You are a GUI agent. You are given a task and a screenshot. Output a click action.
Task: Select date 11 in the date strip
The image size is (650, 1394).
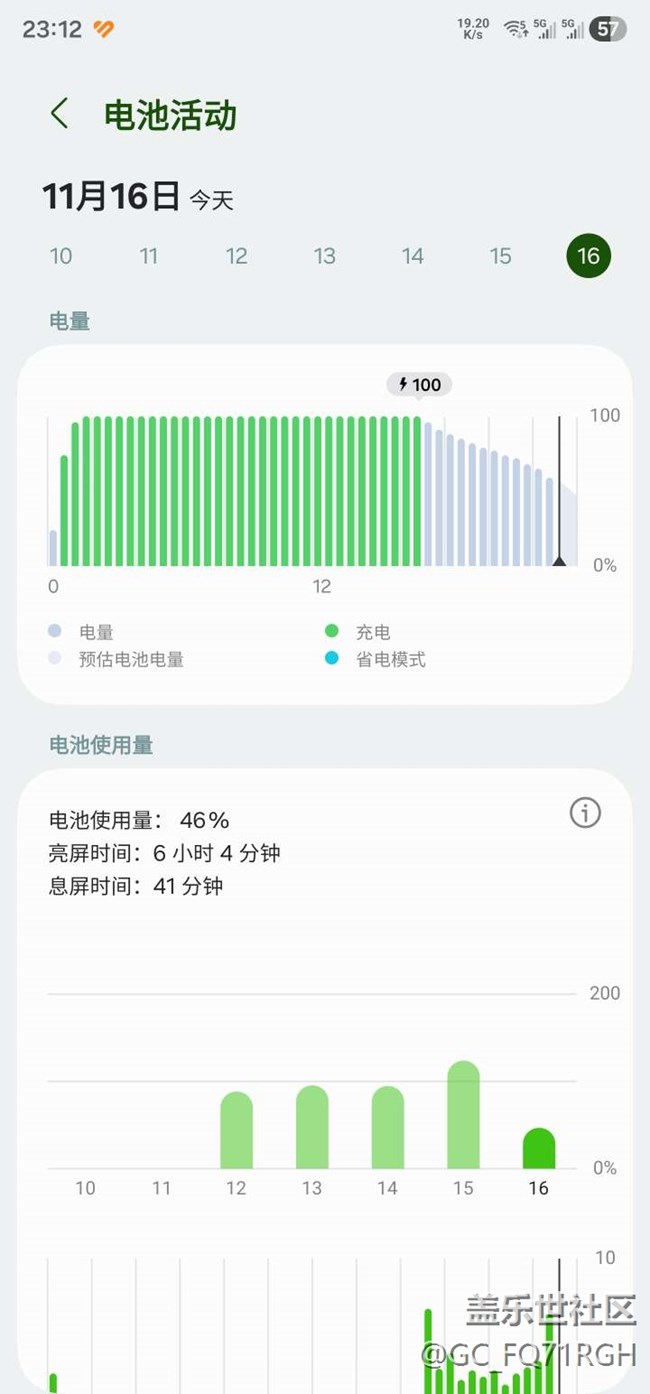point(149,256)
